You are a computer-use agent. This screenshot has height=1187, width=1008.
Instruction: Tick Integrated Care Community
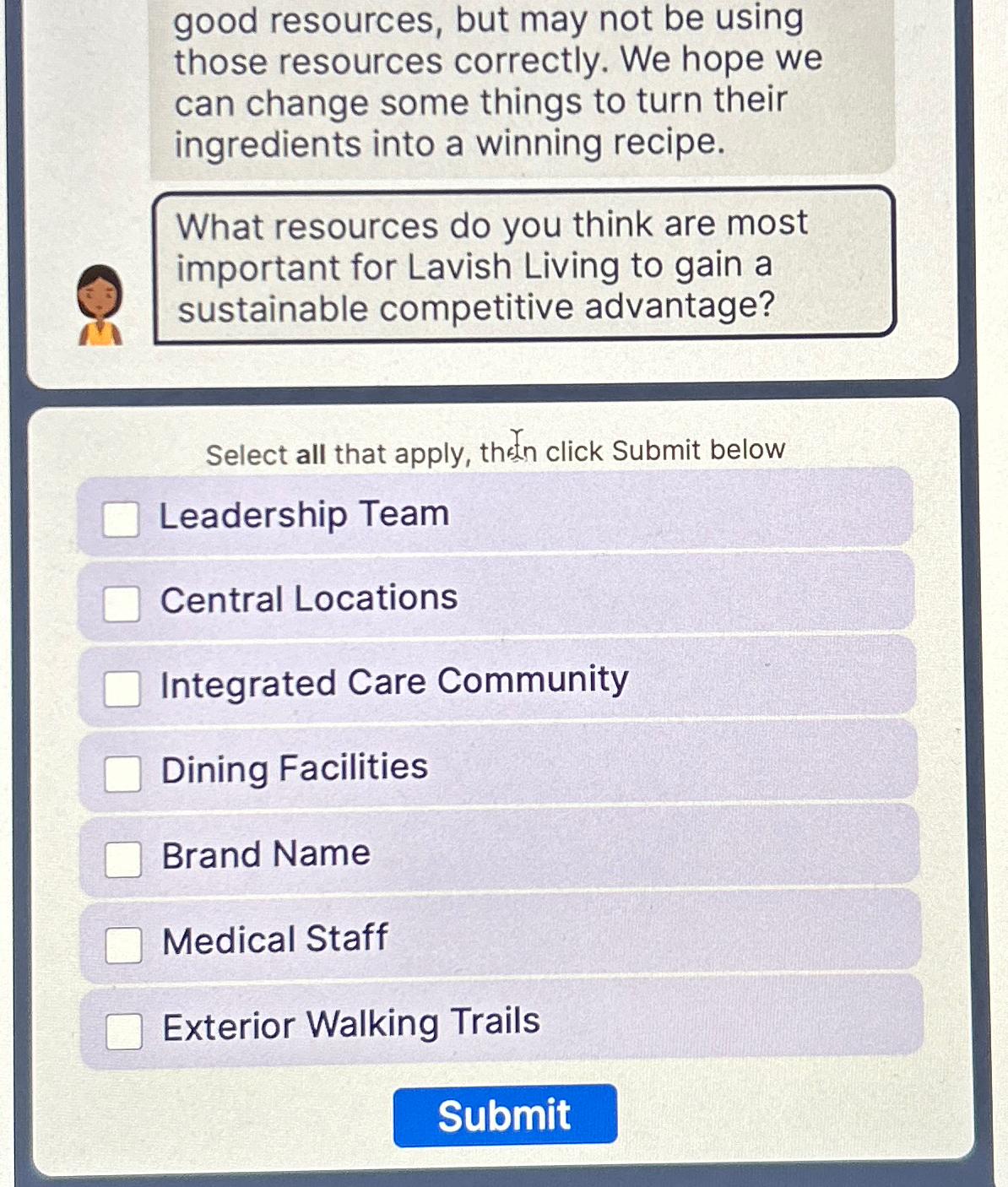point(122,689)
